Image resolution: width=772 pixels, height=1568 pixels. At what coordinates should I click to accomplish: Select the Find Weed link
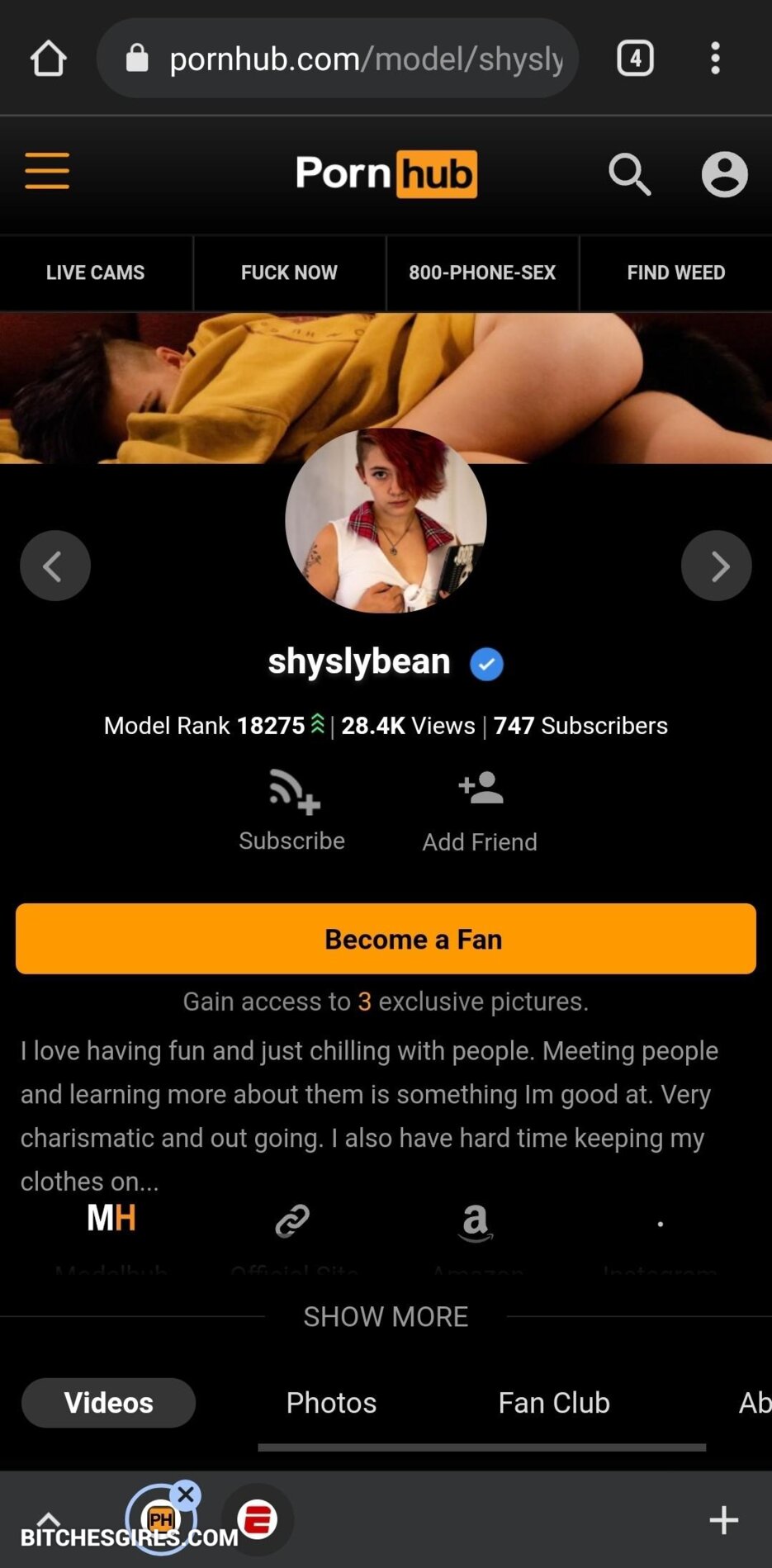tap(675, 272)
